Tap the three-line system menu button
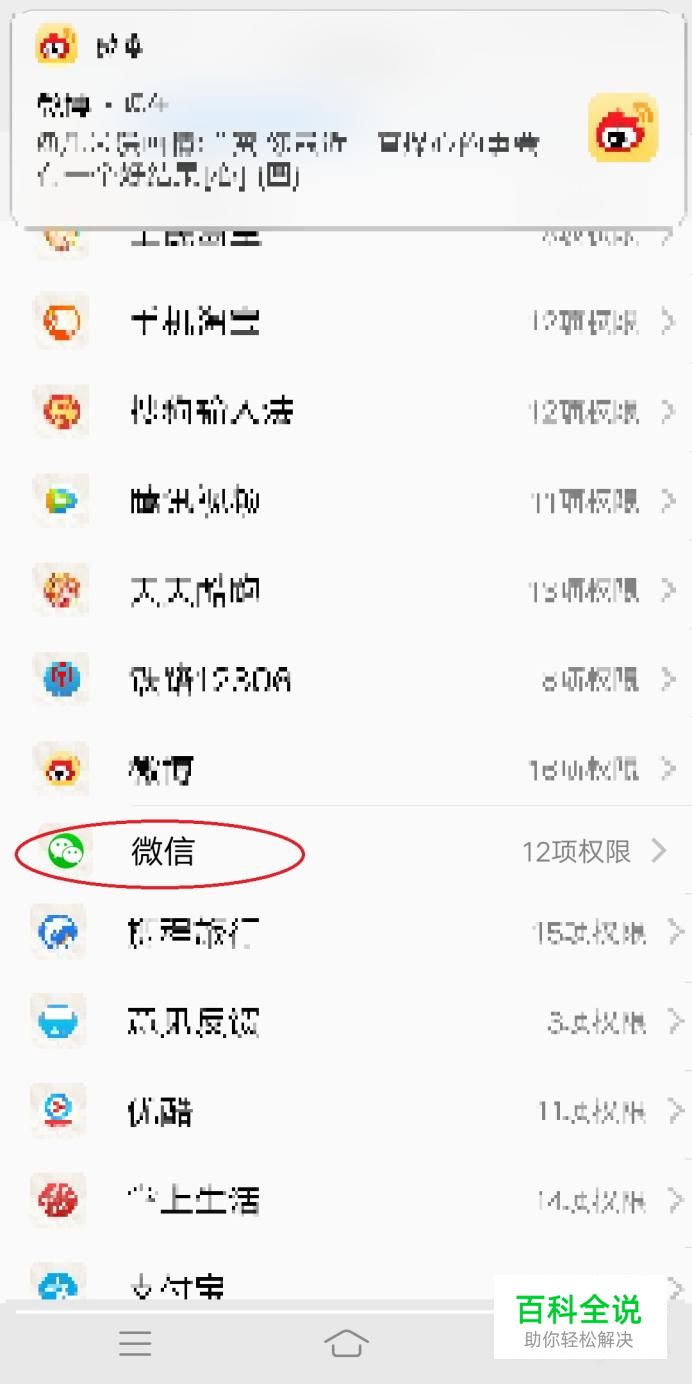 (x=135, y=1343)
